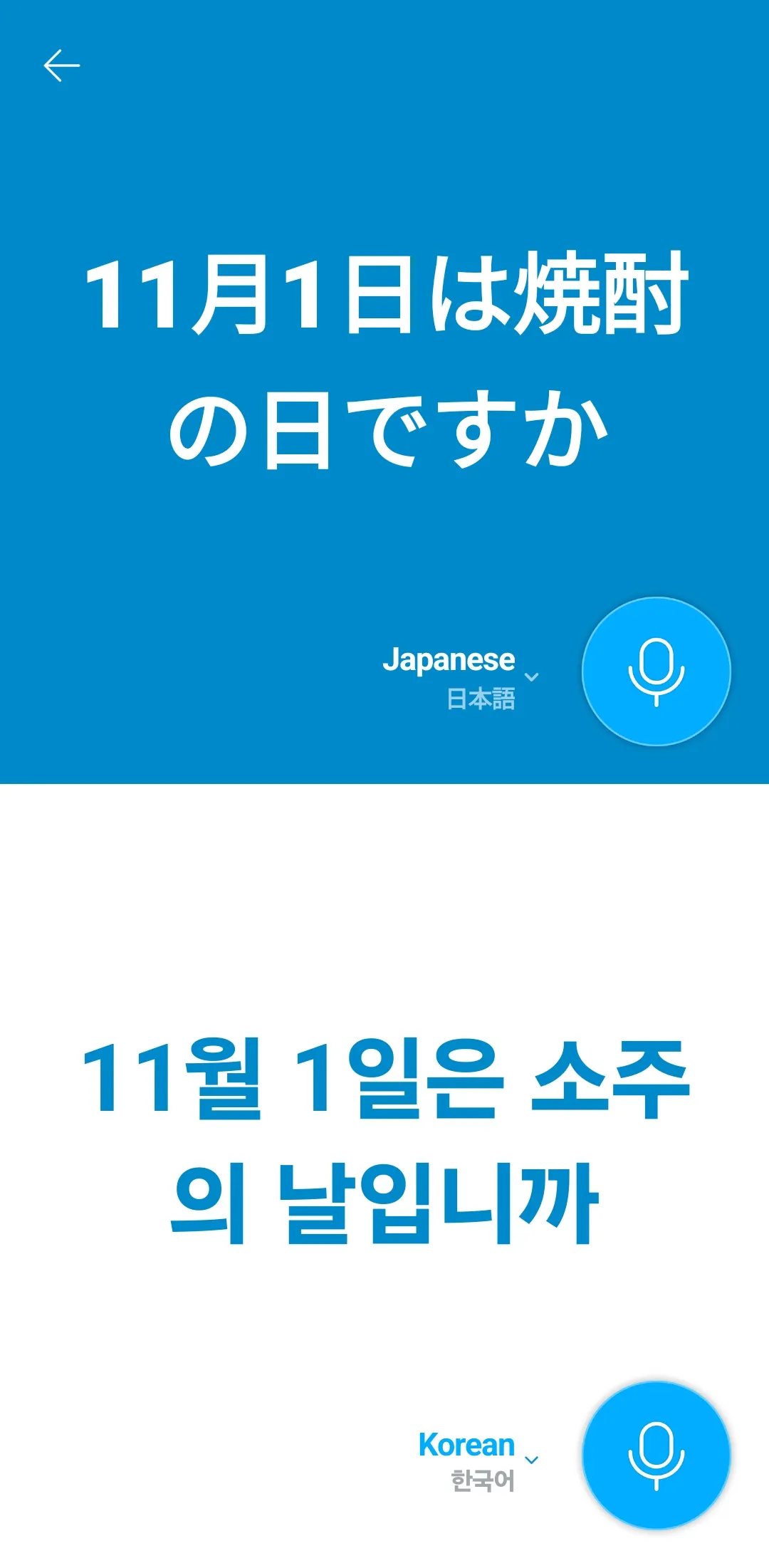Screen dimensions: 769x1568
Task: Go back using the arrow icon
Action: tap(62, 66)
